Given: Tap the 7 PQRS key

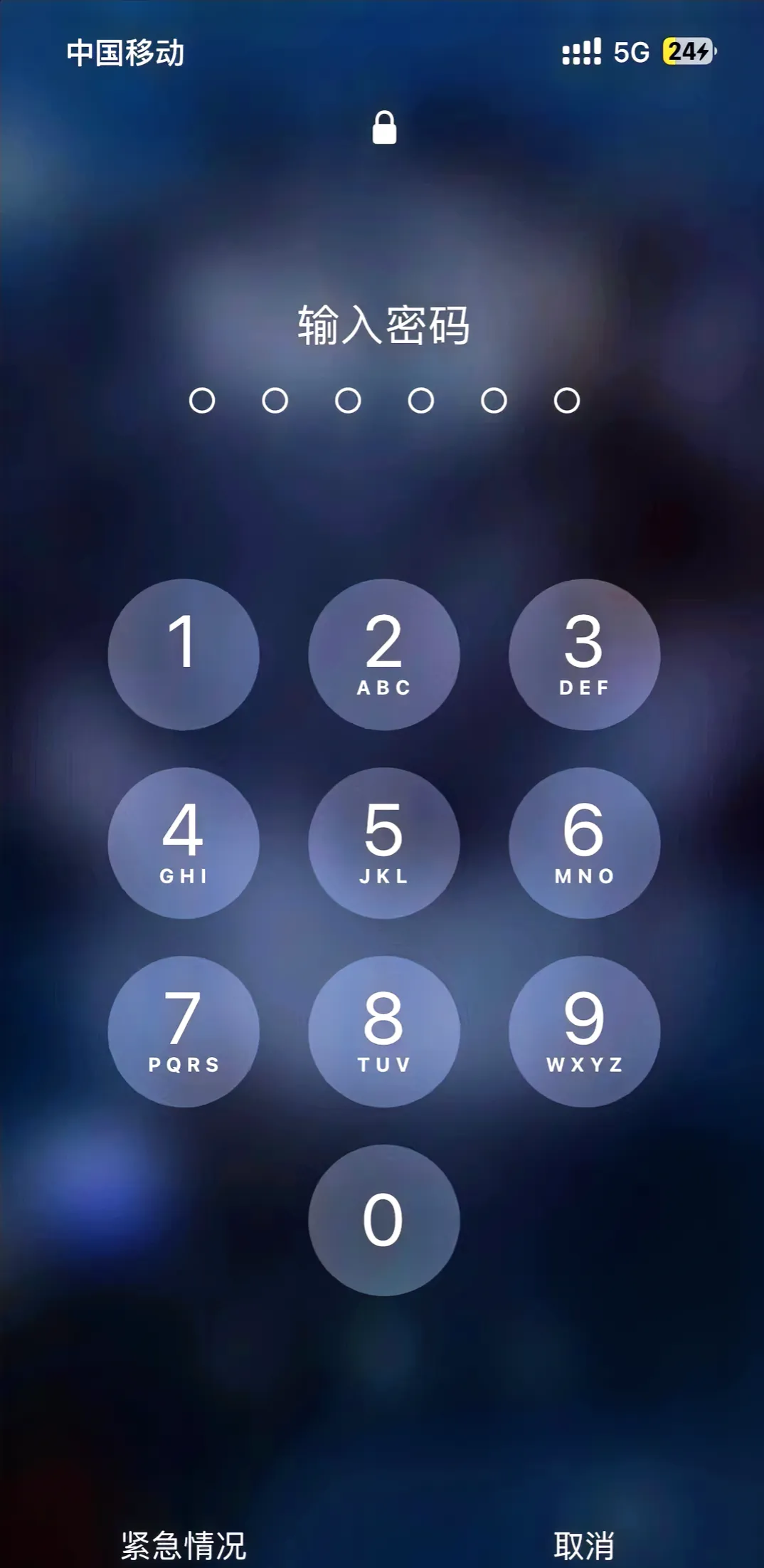Looking at the screenshot, I should click(x=184, y=1031).
